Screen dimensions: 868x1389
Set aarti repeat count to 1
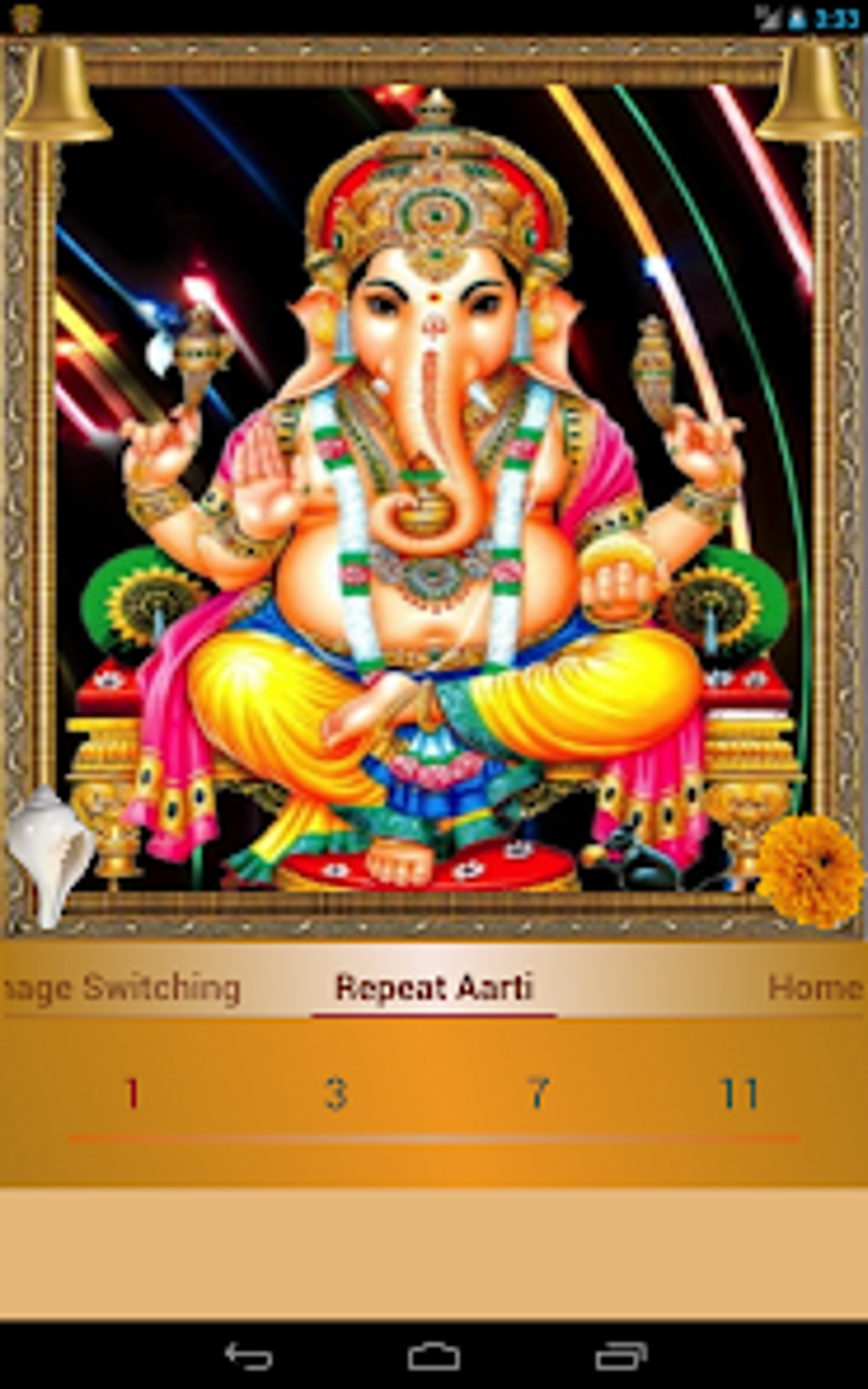pyautogui.click(x=132, y=1094)
